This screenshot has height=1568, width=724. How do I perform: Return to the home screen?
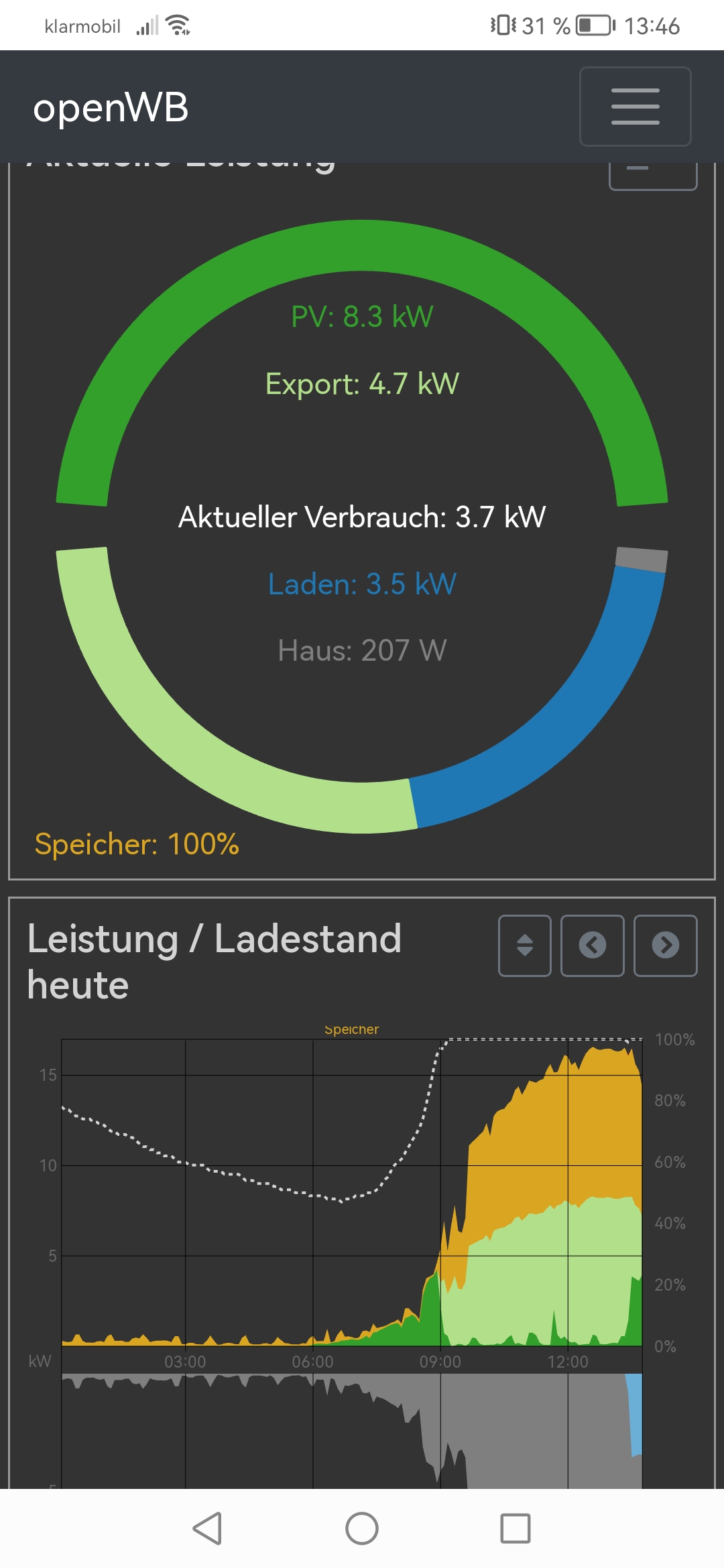[x=362, y=1528]
